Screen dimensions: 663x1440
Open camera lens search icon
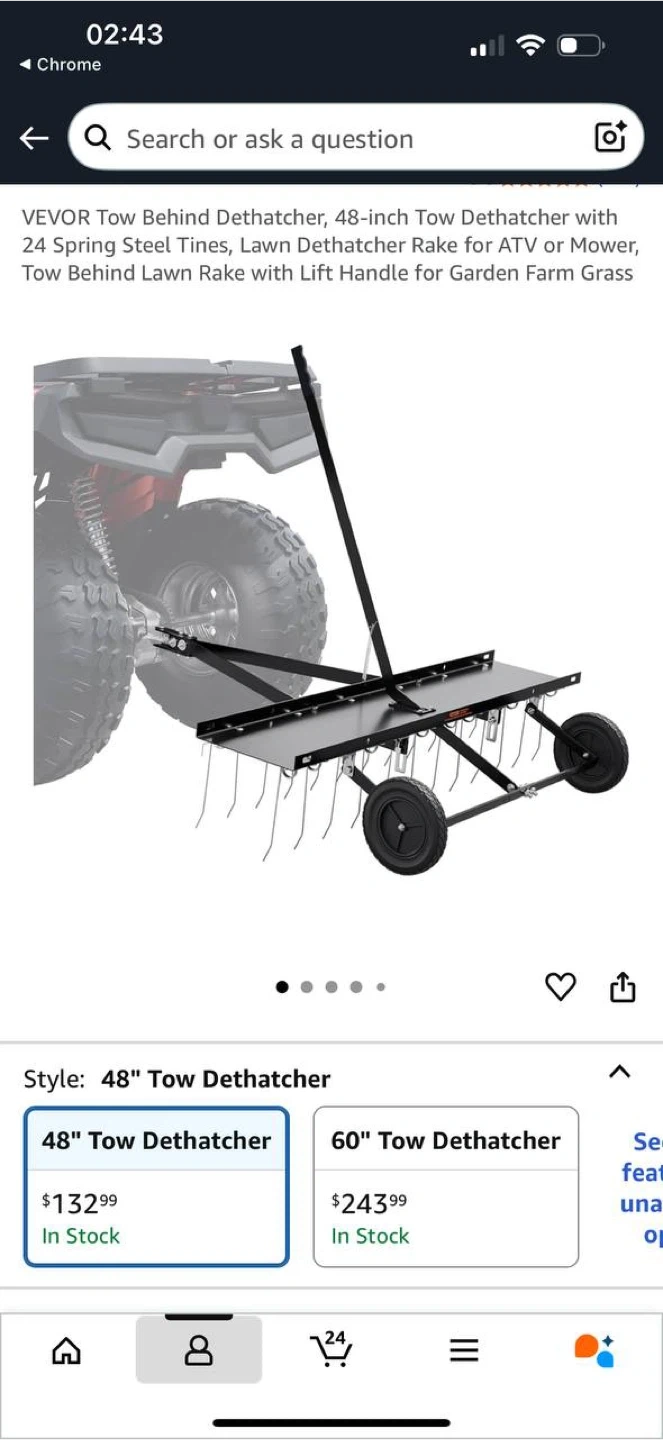(x=610, y=137)
